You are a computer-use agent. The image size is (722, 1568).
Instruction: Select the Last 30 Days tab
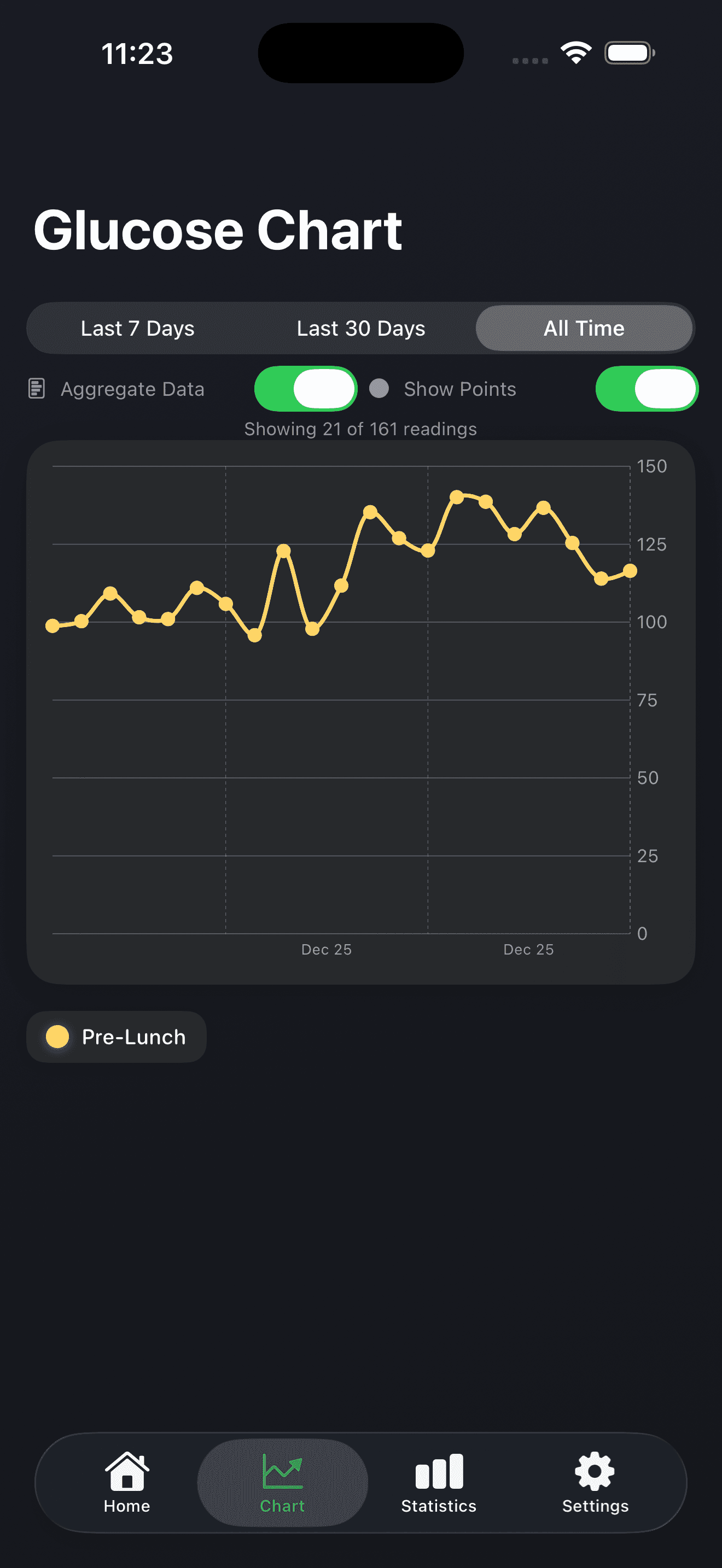pyautogui.click(x=361, y=328)
